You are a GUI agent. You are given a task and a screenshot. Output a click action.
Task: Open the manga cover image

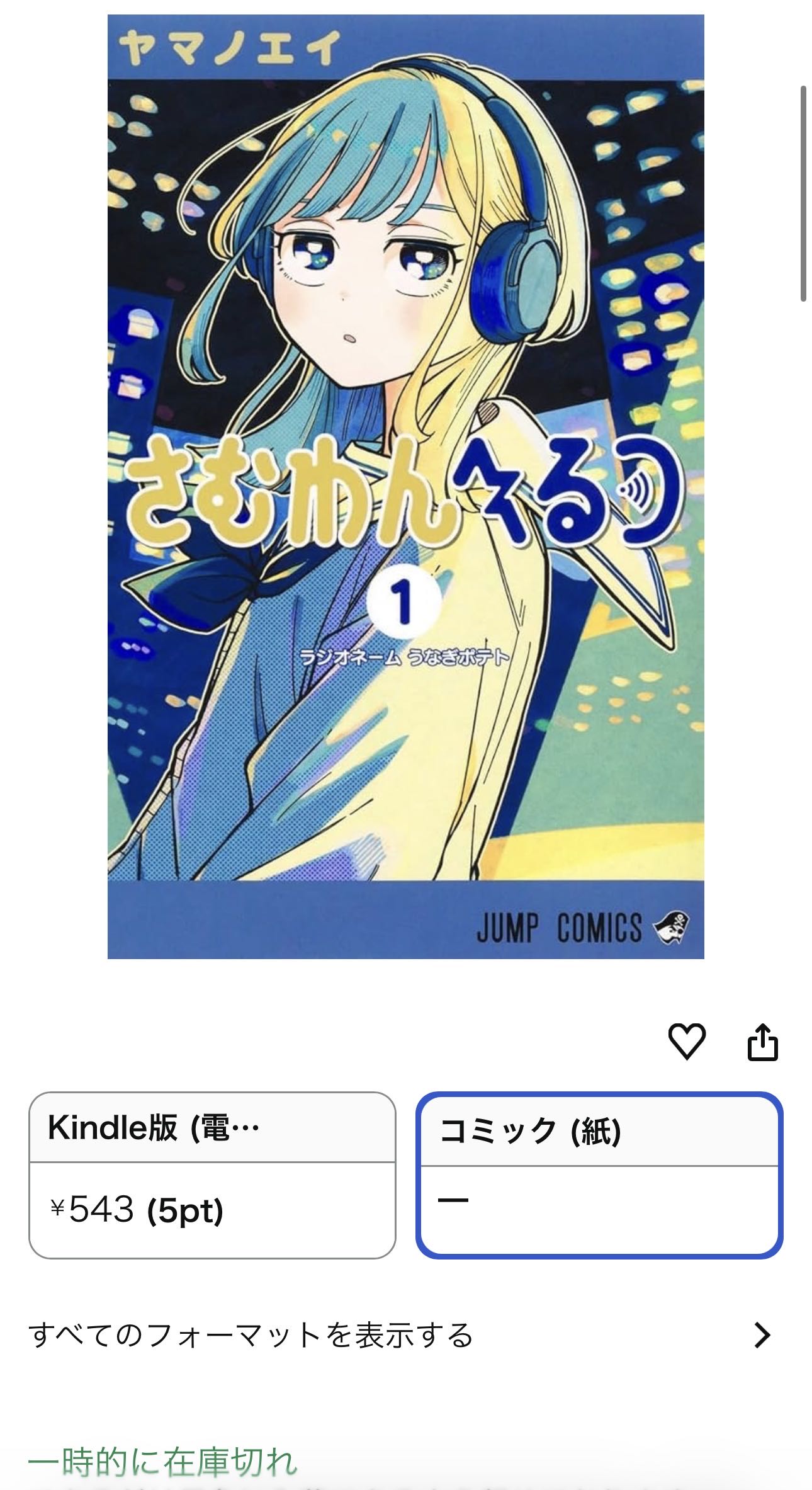coord(405,486)
